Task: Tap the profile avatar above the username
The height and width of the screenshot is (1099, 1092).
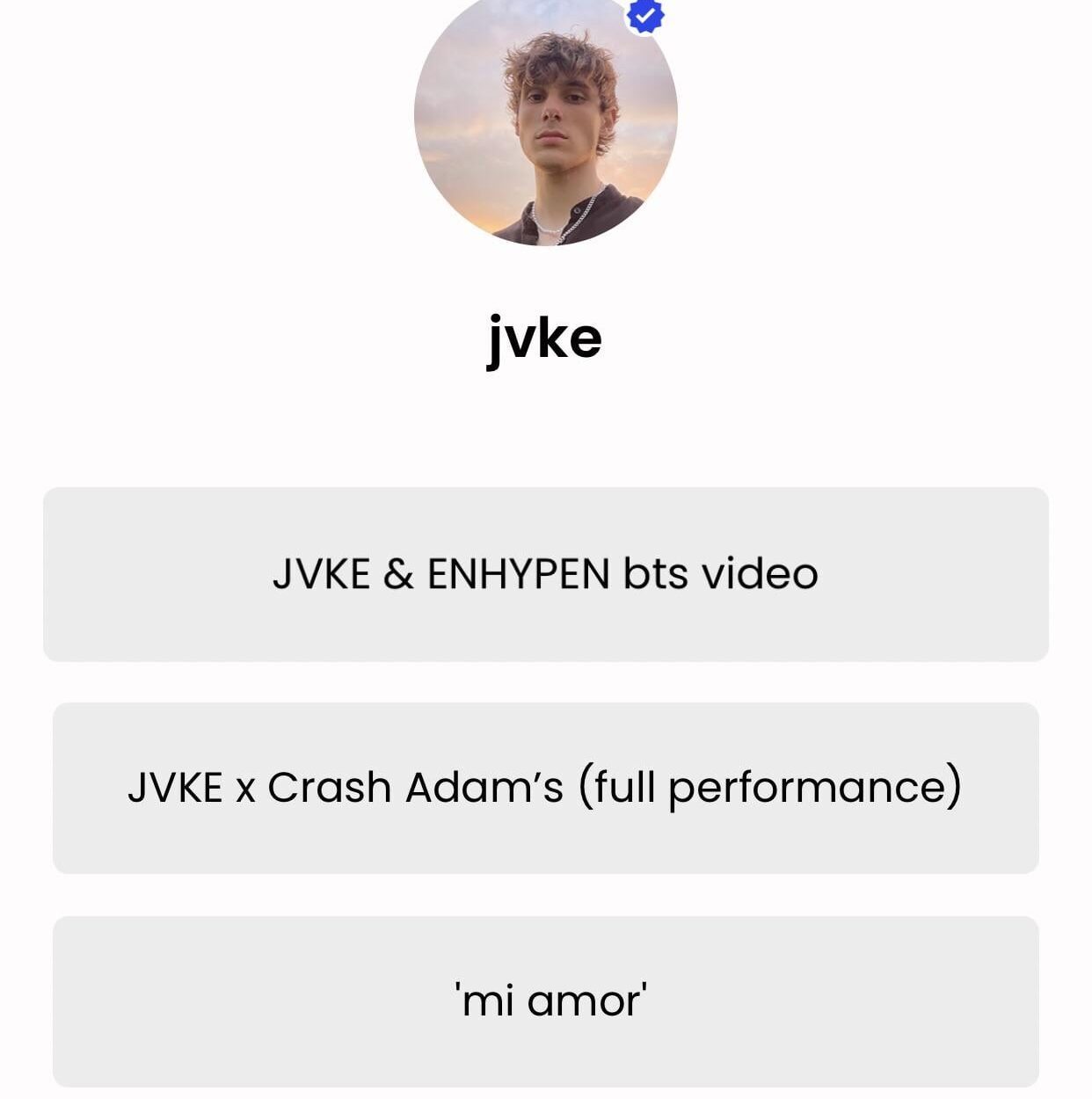Action: point(545,127)
